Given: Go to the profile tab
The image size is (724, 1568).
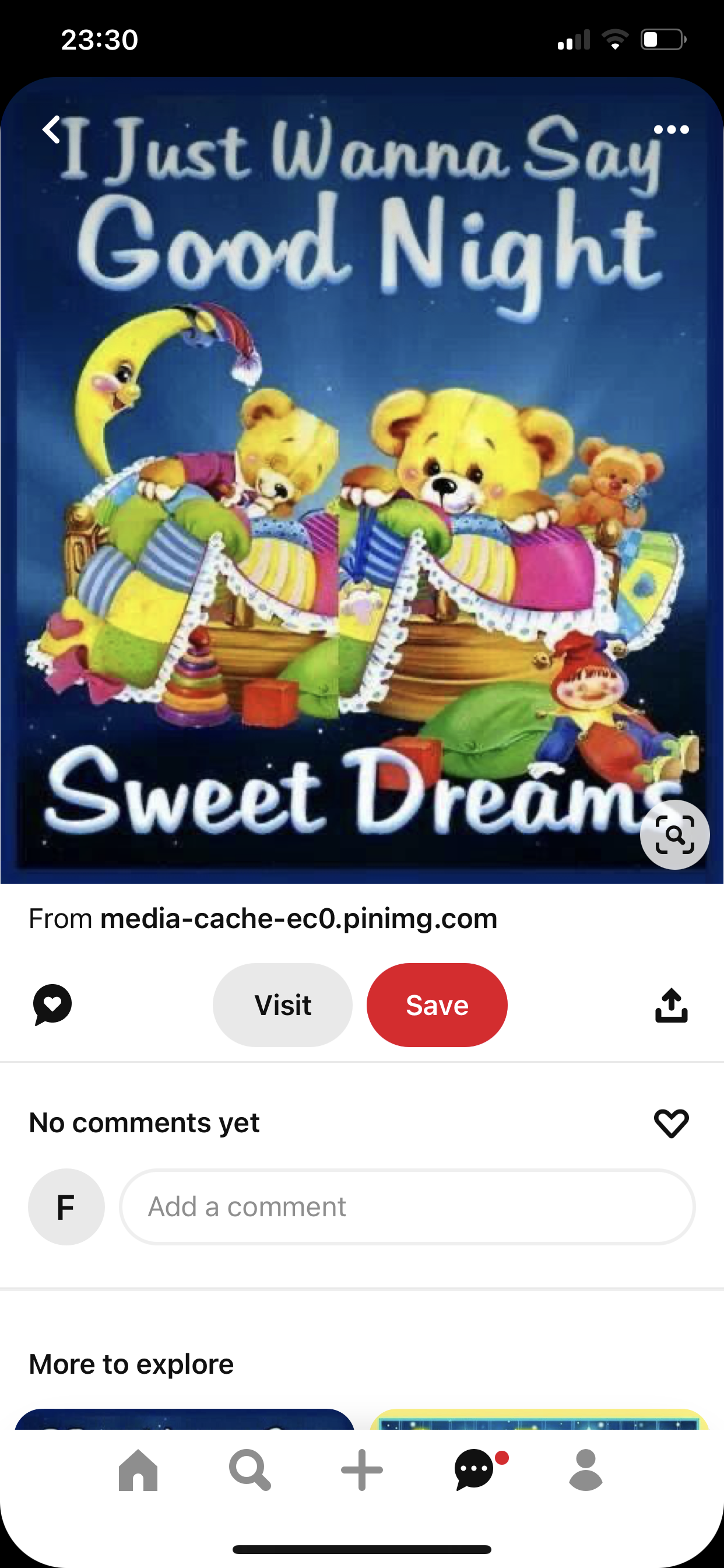Looking at the screenshot, I should point(585,1470).
